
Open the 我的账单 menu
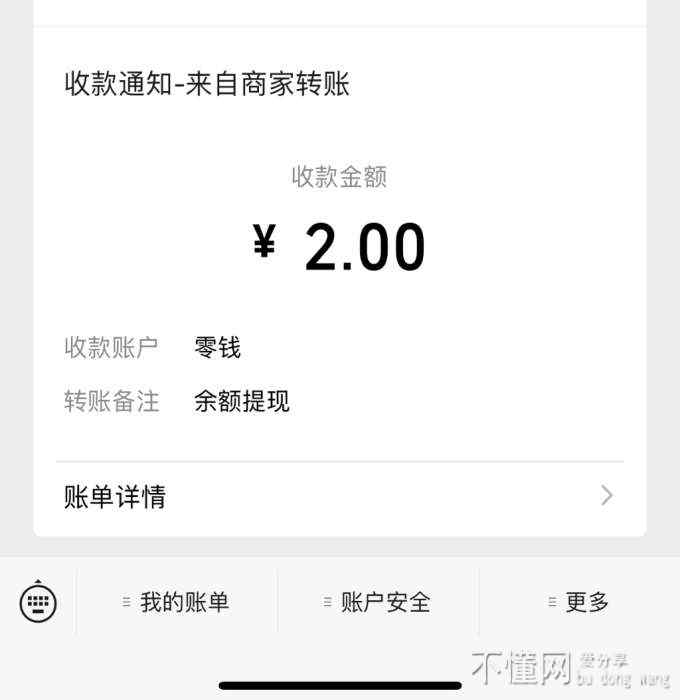pos(177,602)
